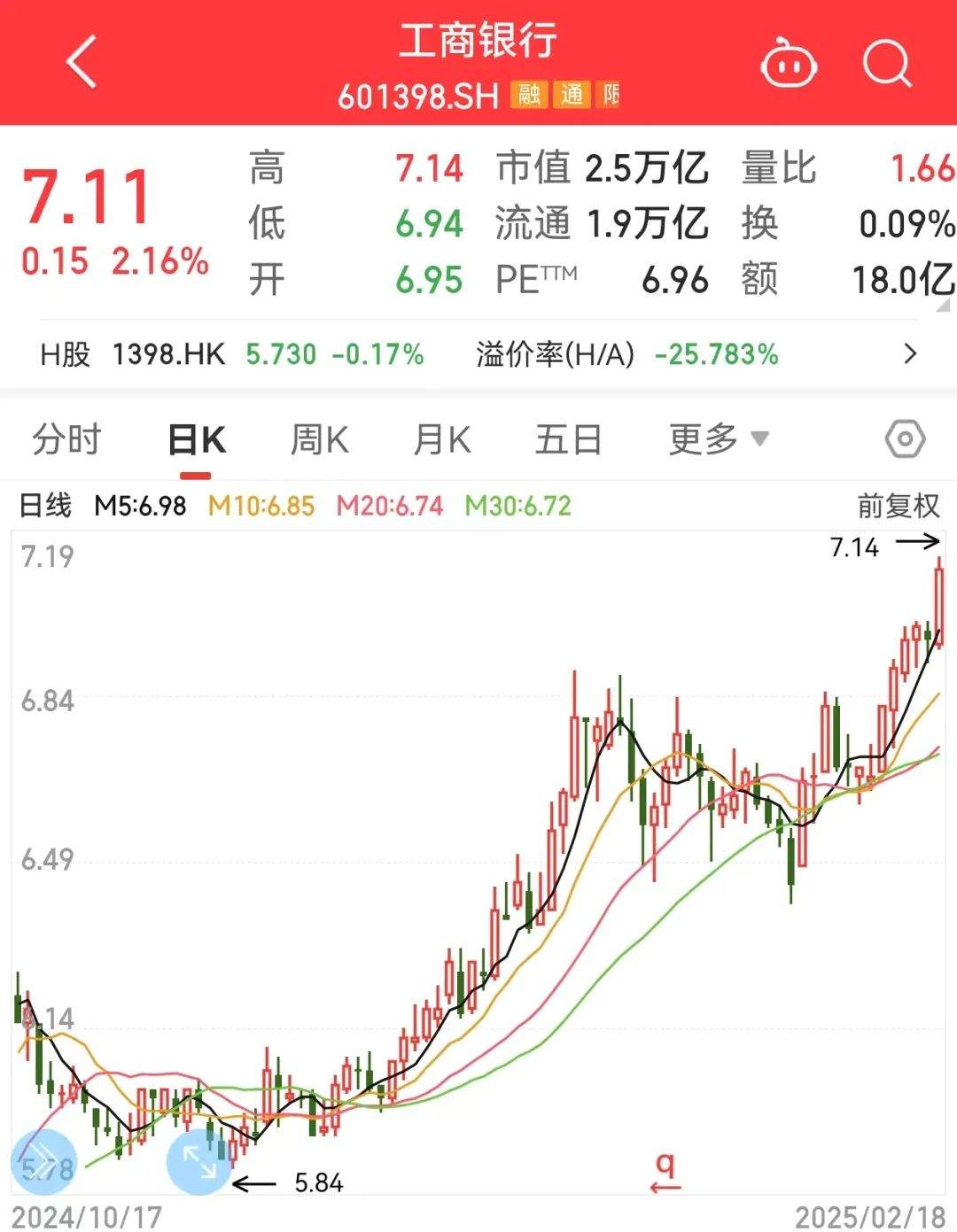Expand chart to full screen

[199, 1161]
